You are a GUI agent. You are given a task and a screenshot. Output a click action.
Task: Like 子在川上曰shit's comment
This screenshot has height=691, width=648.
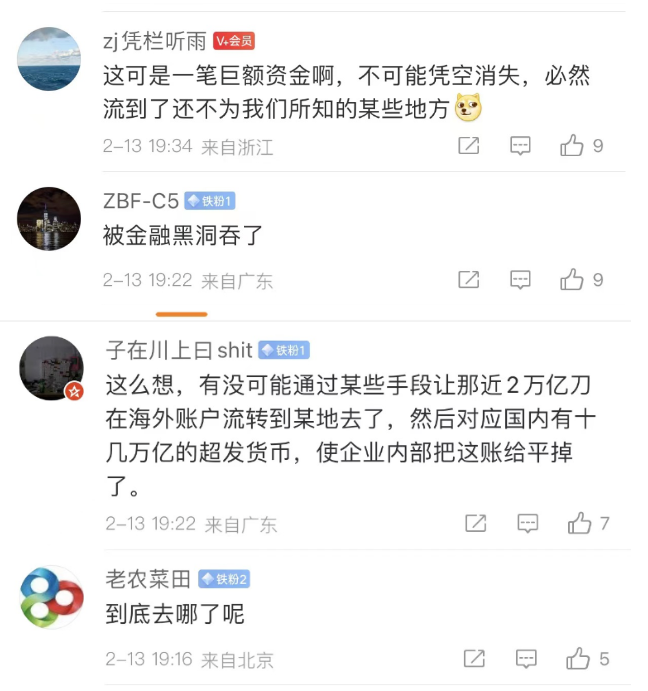[x=580, y=523]
